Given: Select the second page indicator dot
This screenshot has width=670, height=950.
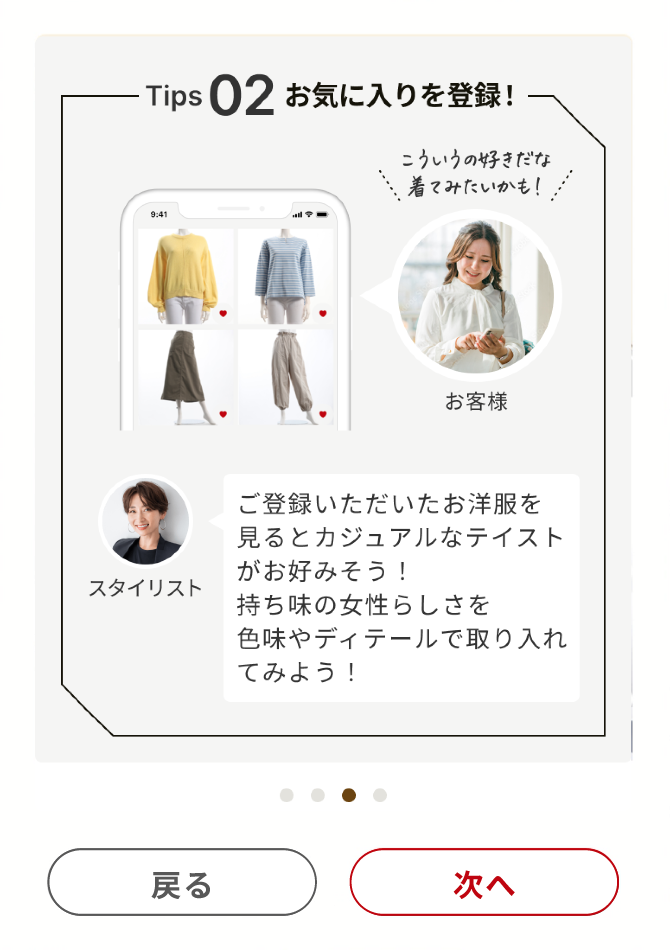Looking at the screenshot, I should tap(318, 795).
